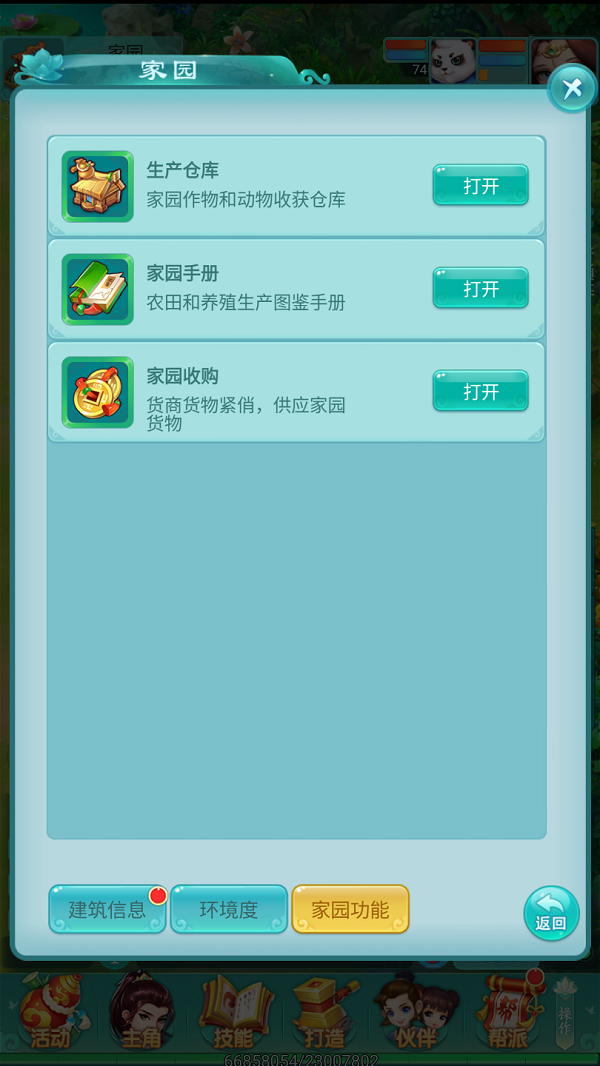Open the 生产仓库 warehouse
Viewport: 600px width, 1066px height.
480,185
